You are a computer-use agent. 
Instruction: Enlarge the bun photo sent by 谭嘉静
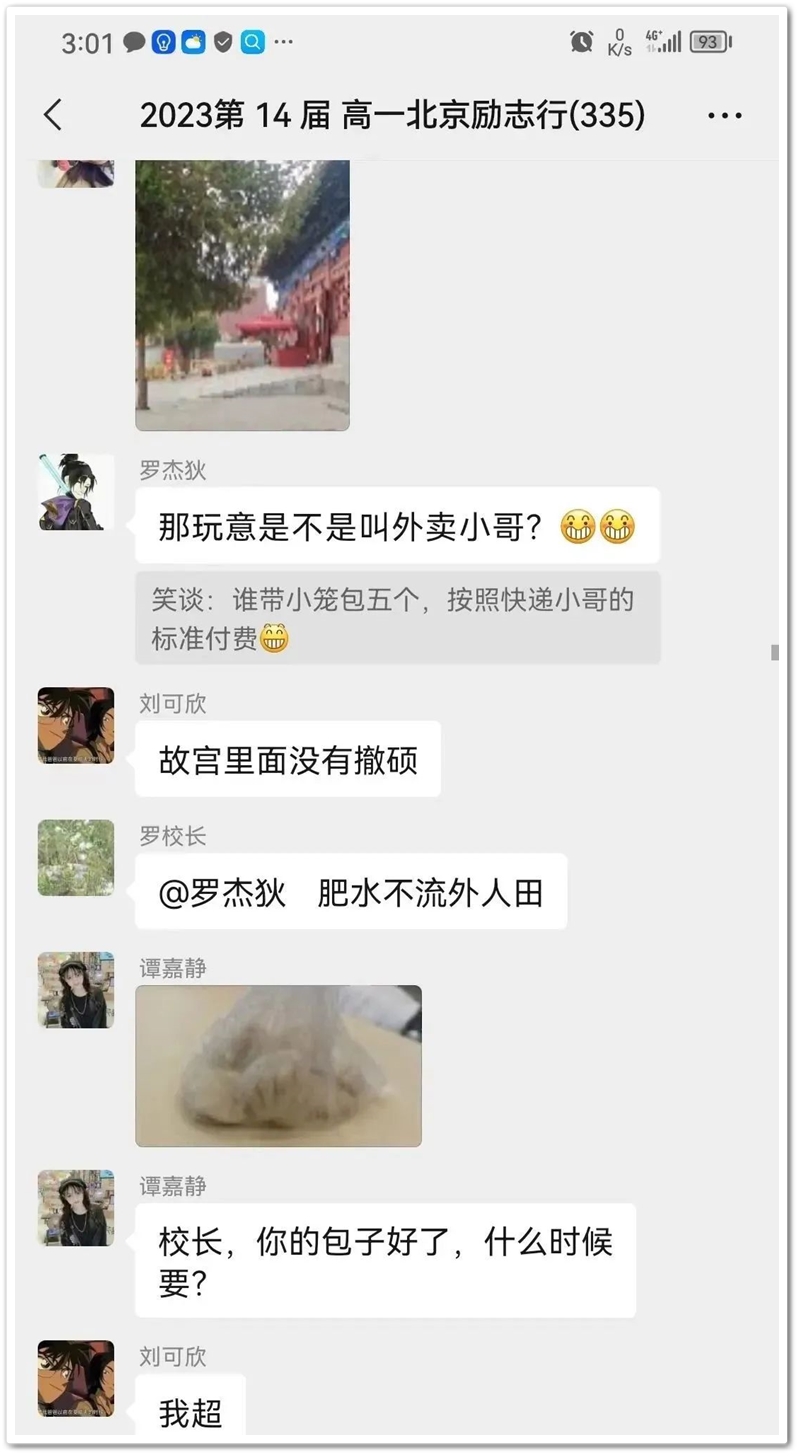pos(278,1066)
